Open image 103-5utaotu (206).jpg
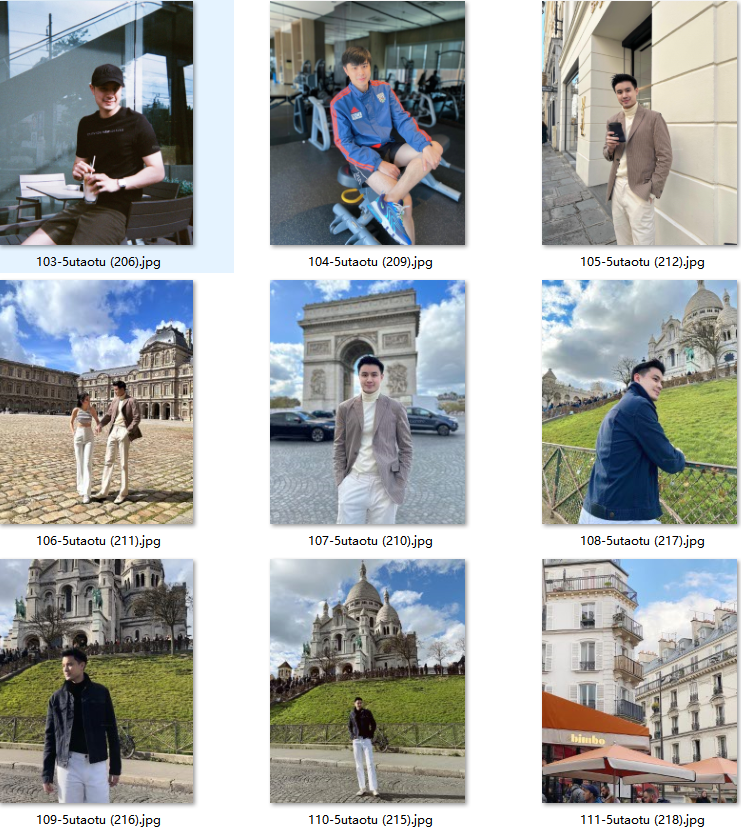The height and width of the screenshot is (830, 741). (x=97, y=123)
